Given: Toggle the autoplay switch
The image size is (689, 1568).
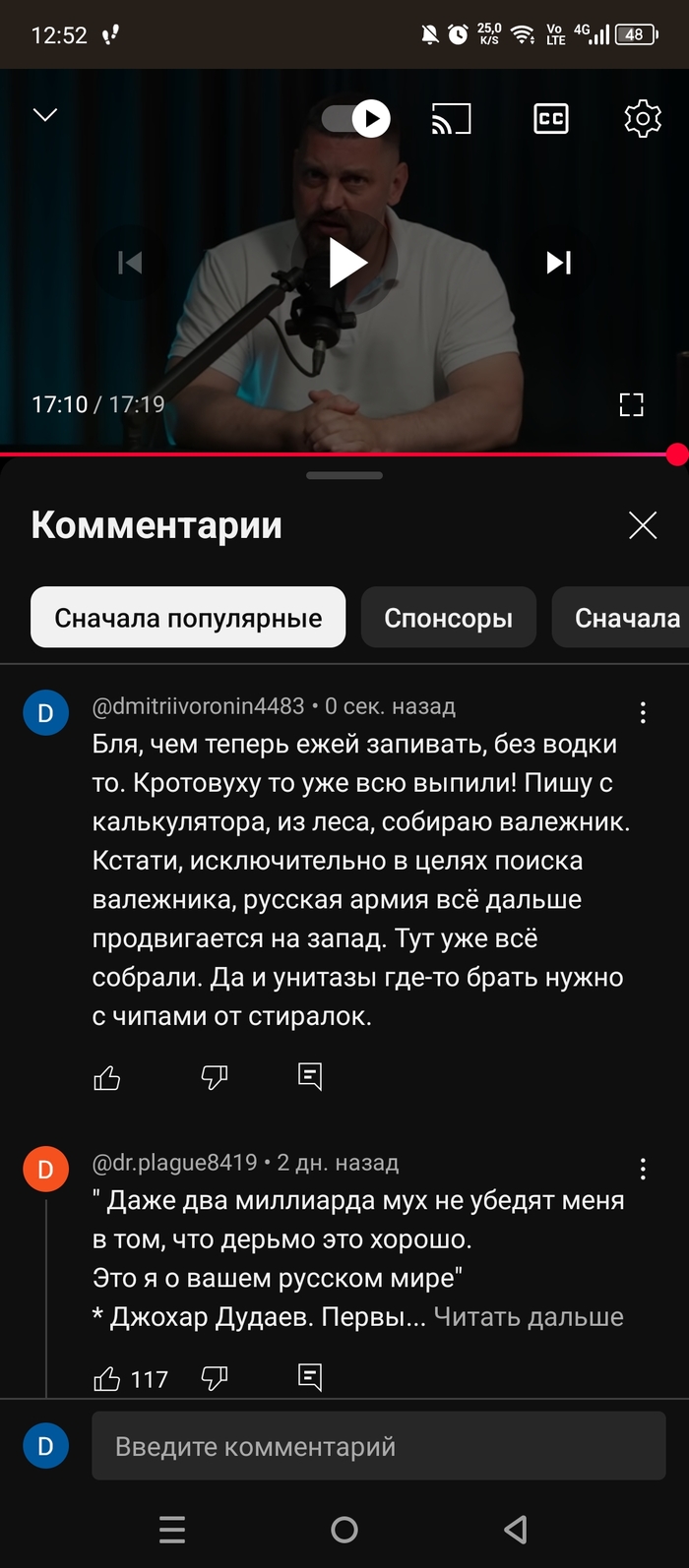Looking at the screenshot, I should pos(356,119).
